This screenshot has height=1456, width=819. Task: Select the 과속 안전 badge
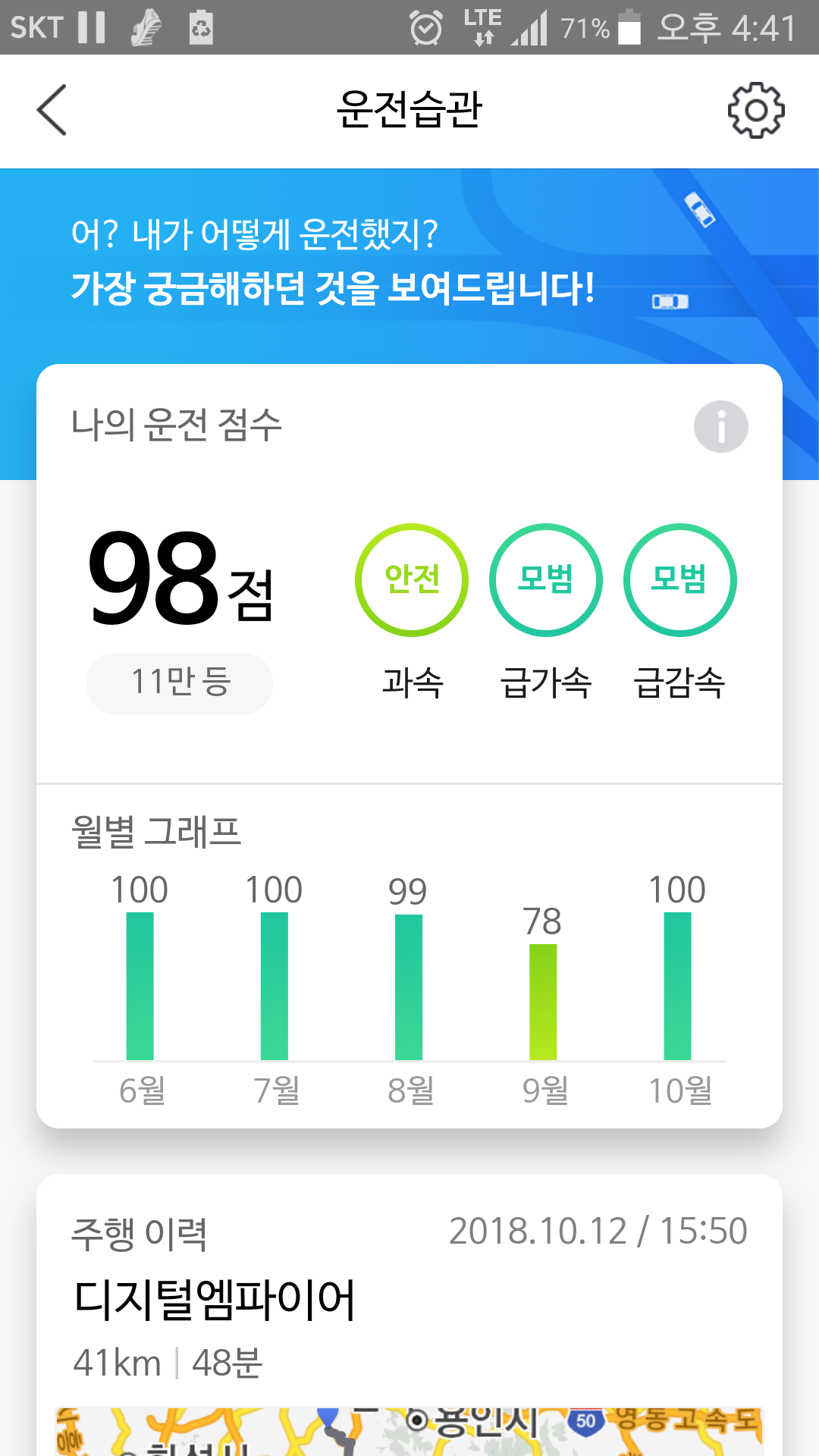412,580
